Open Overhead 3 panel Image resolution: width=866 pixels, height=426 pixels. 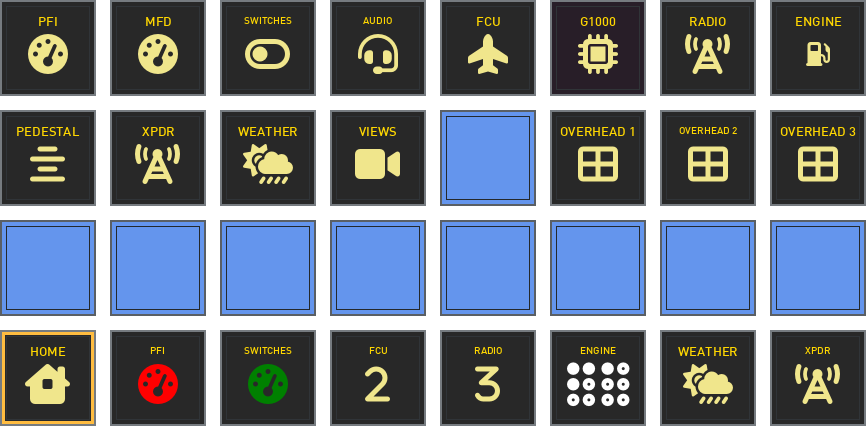(818, 157)
